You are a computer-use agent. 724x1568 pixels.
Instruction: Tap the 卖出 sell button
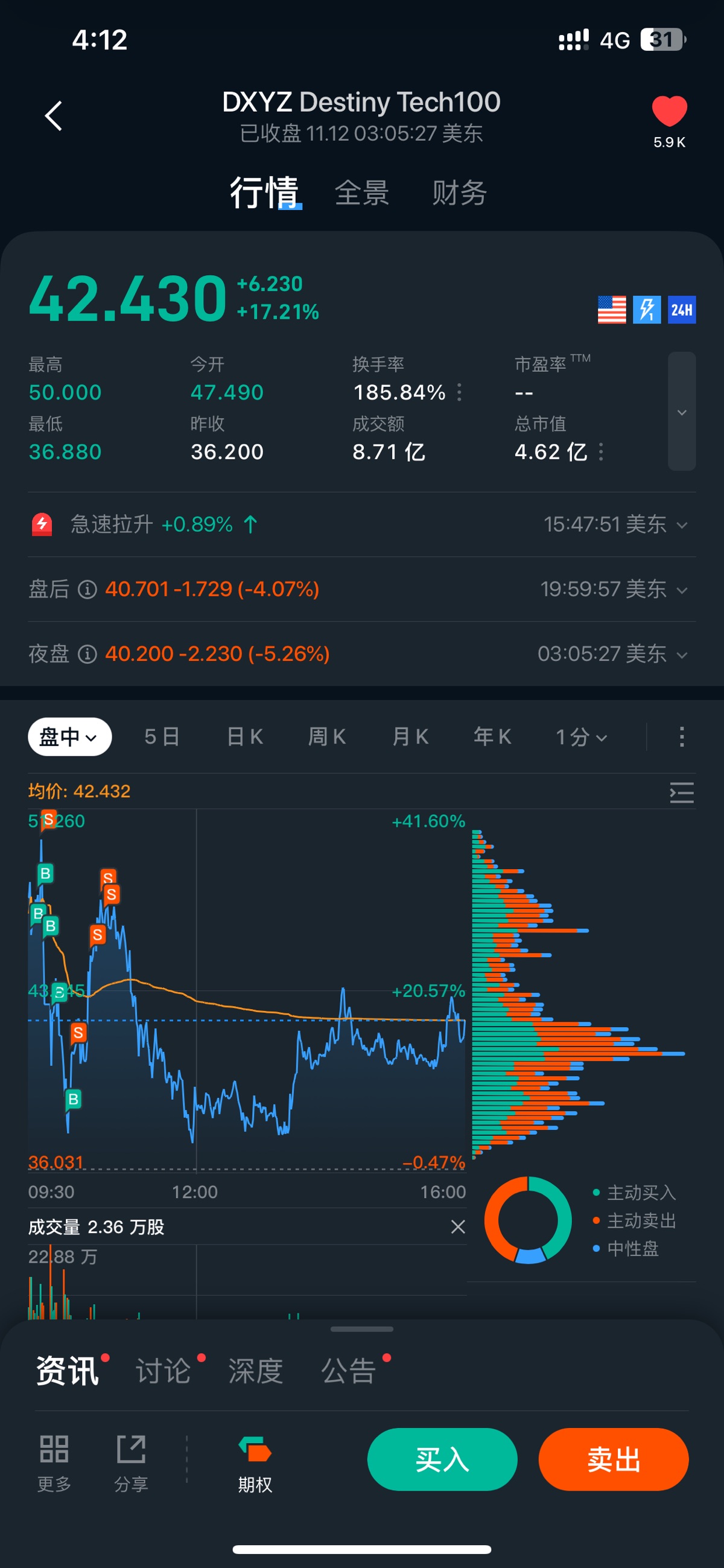613,1459
